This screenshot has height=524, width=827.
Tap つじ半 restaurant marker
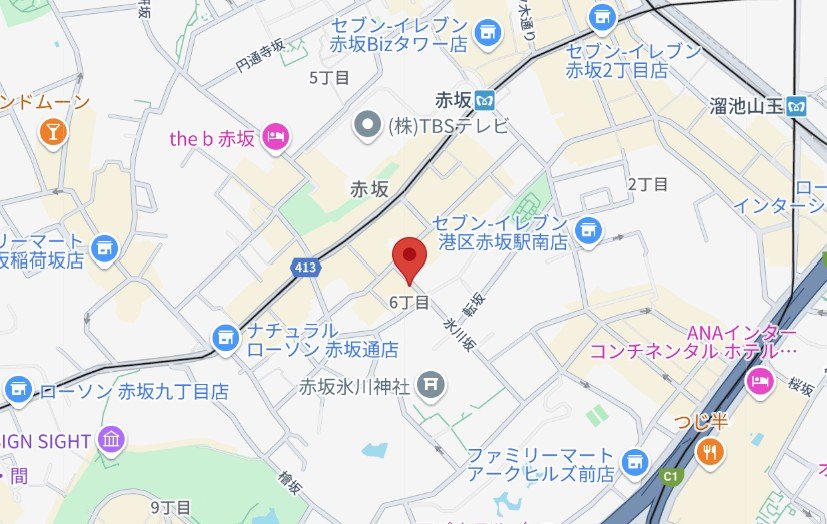(x=712, y=451)
